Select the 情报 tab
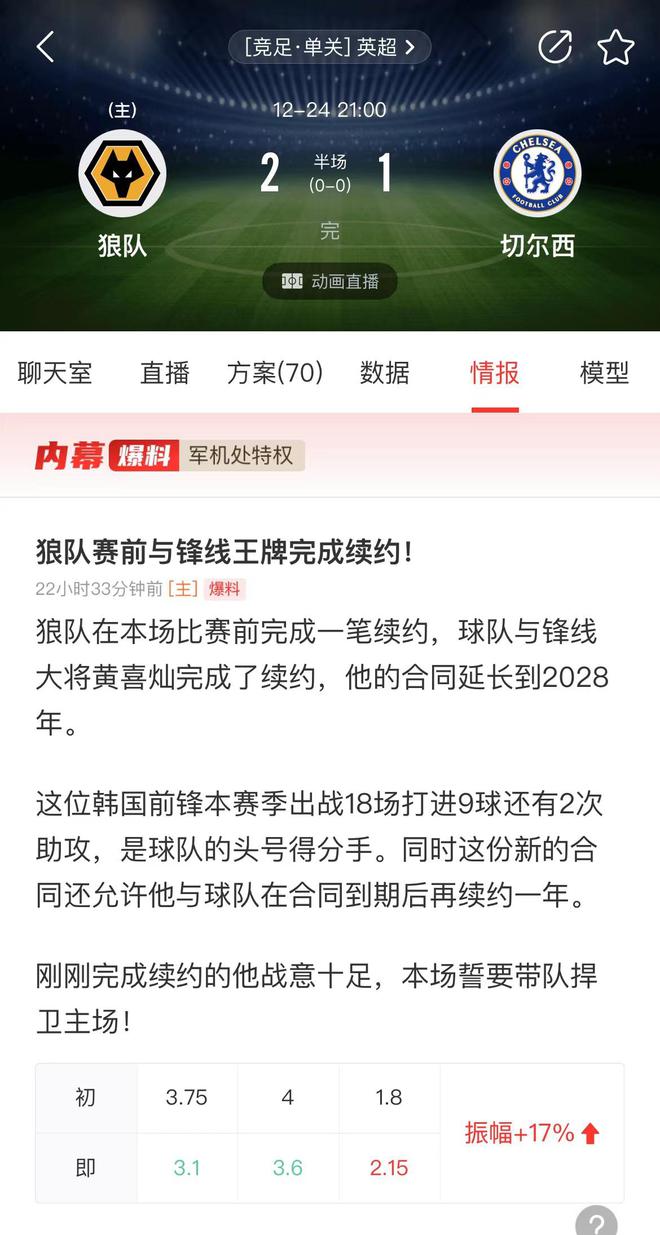This screenshot has height=1235, width=660. coord(495,373)
